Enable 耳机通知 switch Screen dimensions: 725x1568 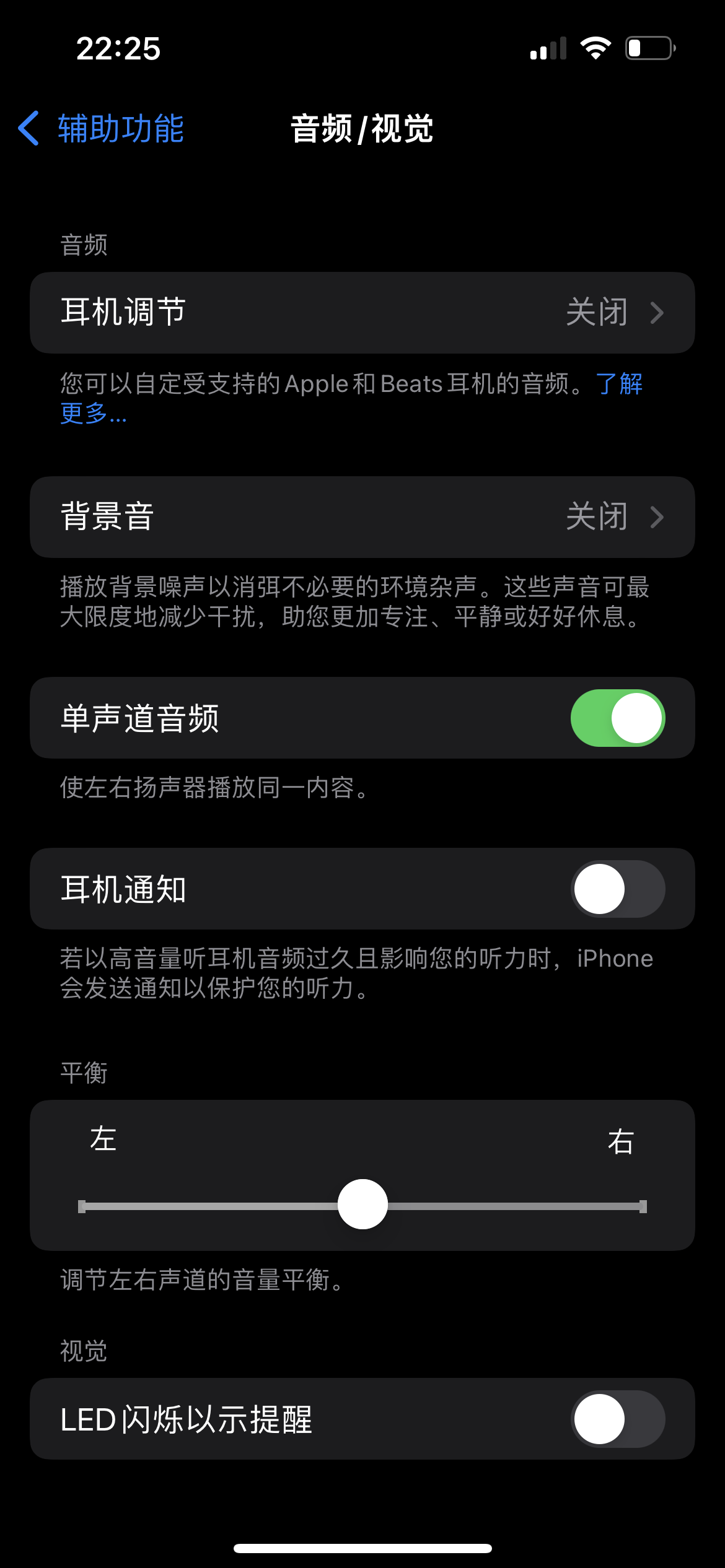click(617, 889)
